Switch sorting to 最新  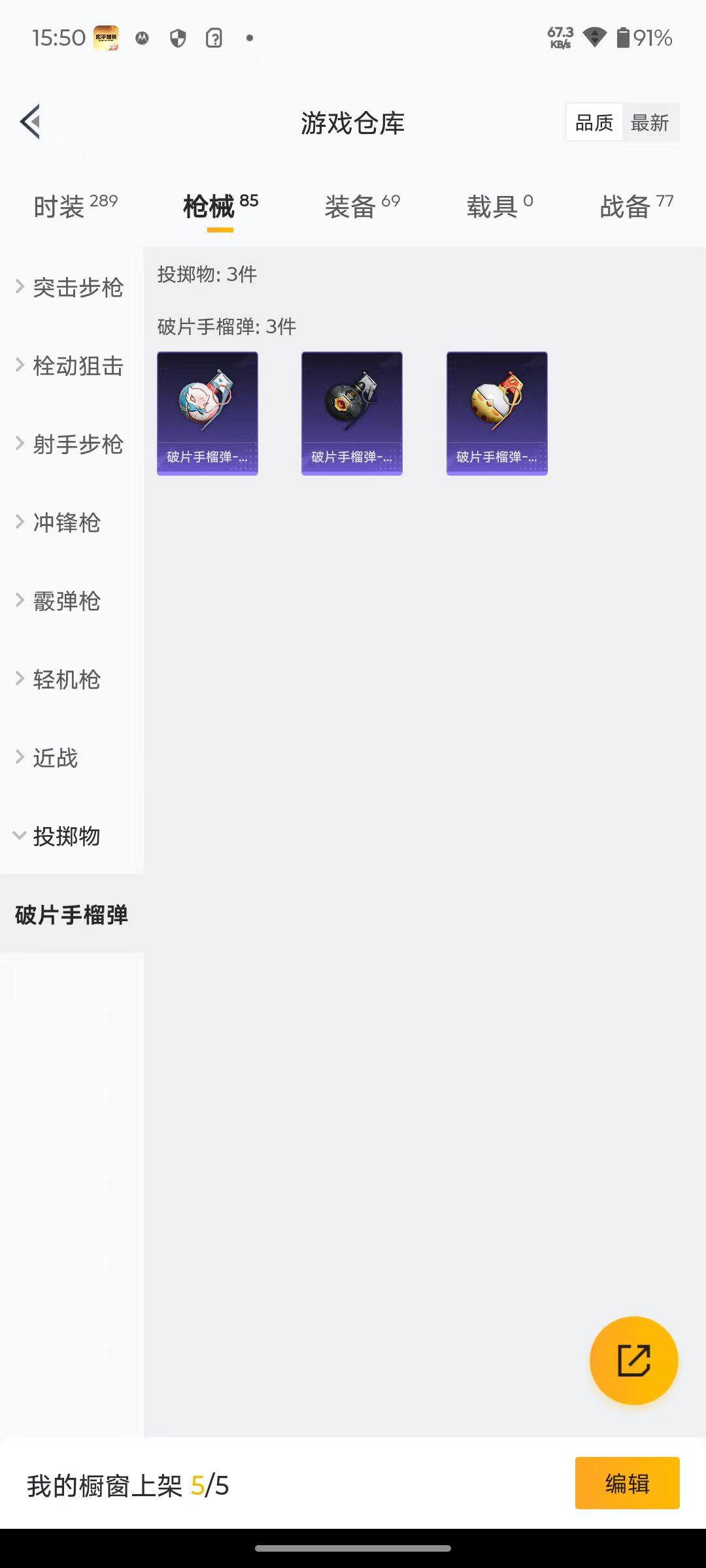pyautogui.click(x=651, y=122)
